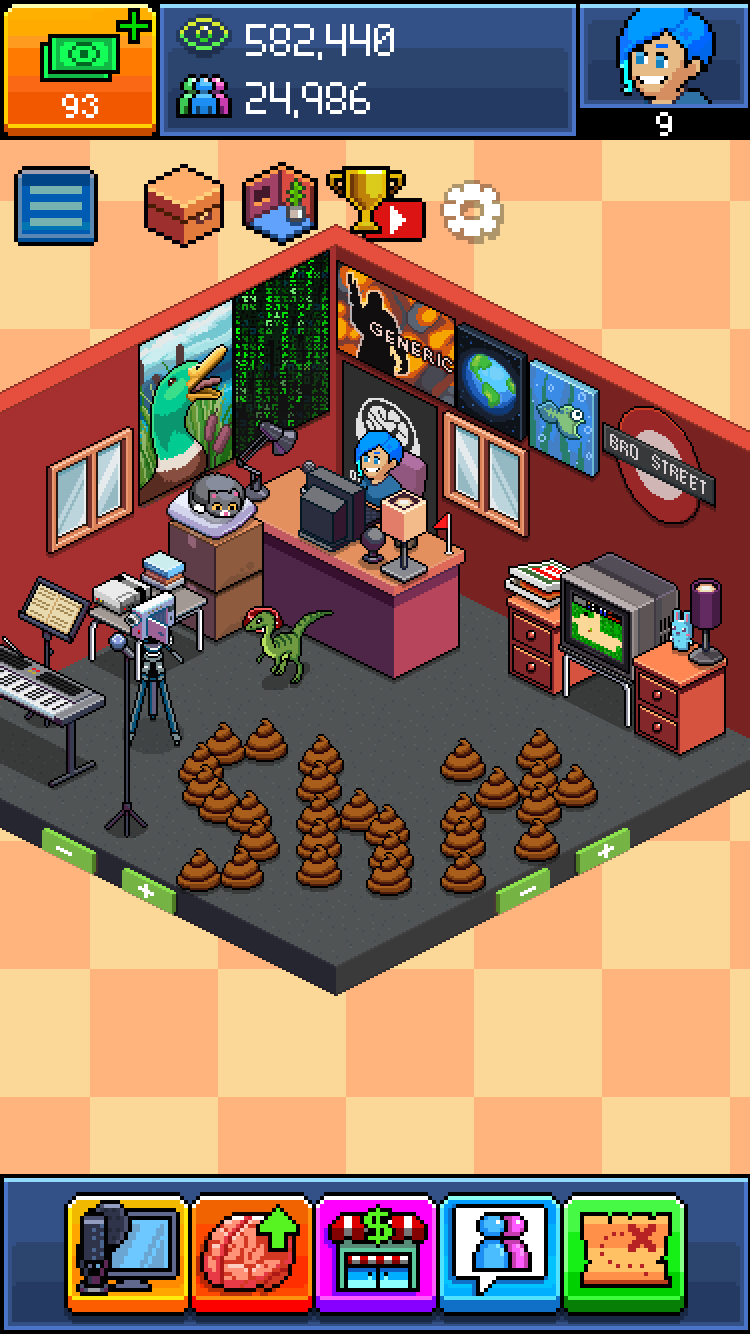
Task: Open the bux currency purchase button
Action: [x=80, y=70]
